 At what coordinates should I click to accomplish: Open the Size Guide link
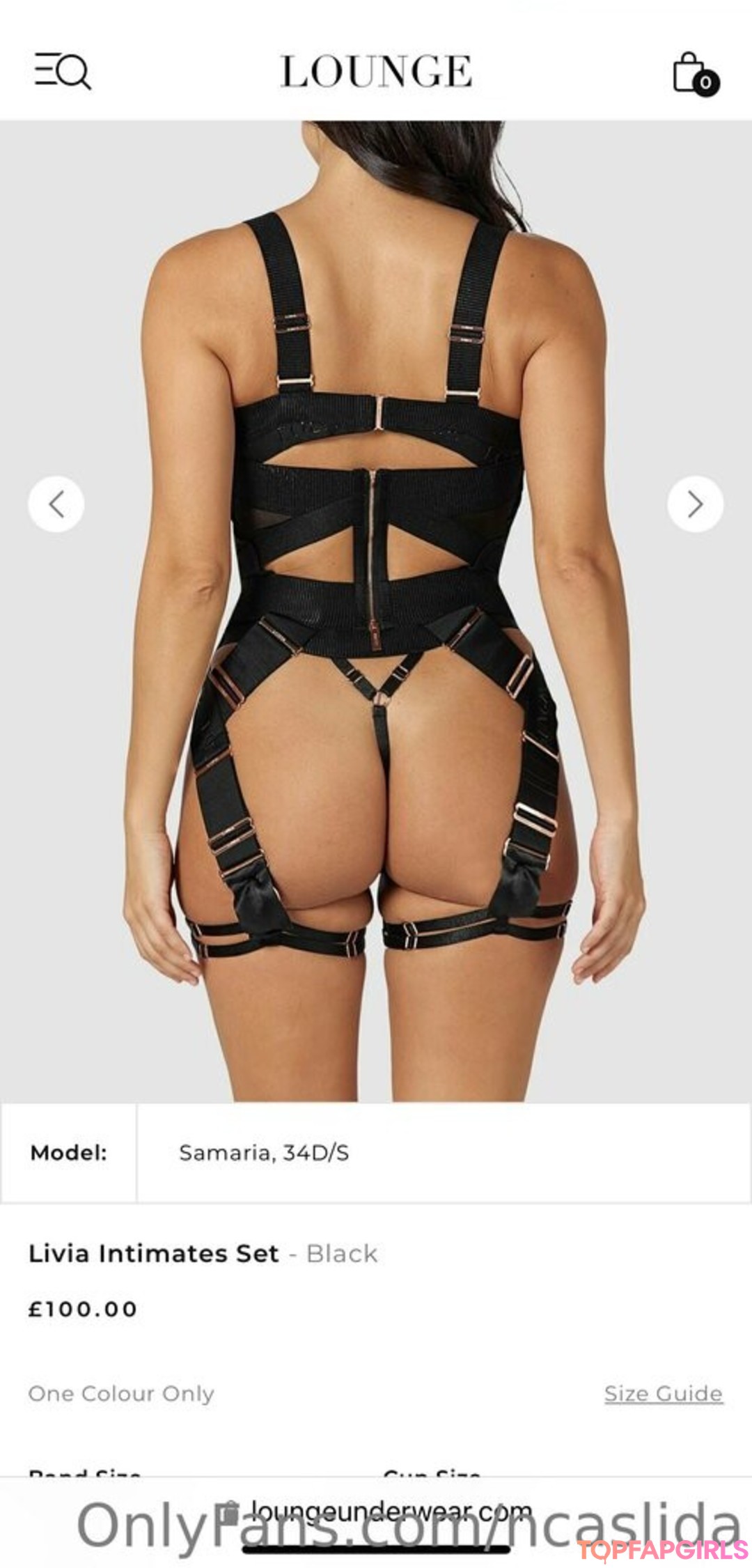click(x=663, y=1393)
